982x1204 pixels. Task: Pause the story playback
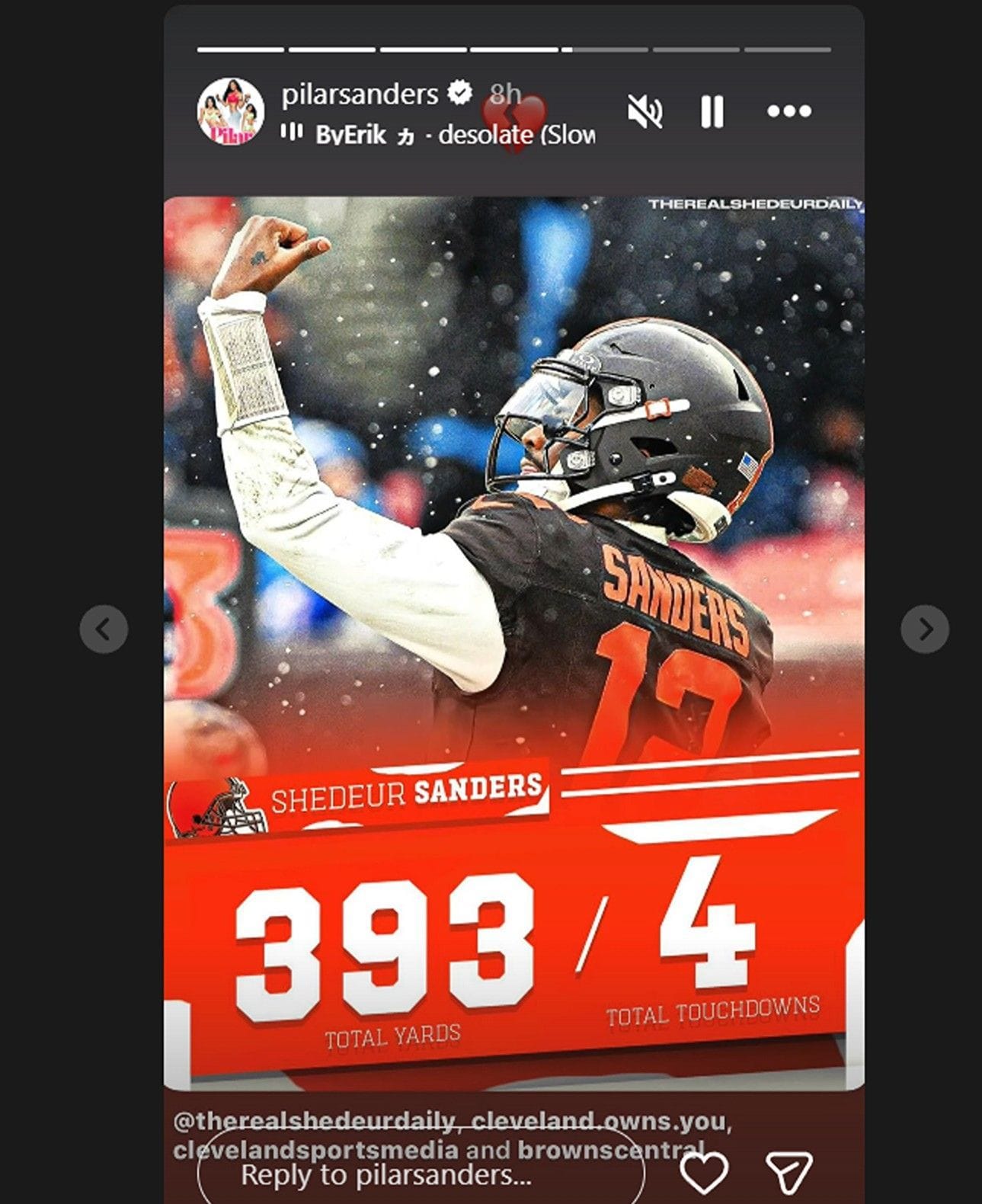coord(712,112)
